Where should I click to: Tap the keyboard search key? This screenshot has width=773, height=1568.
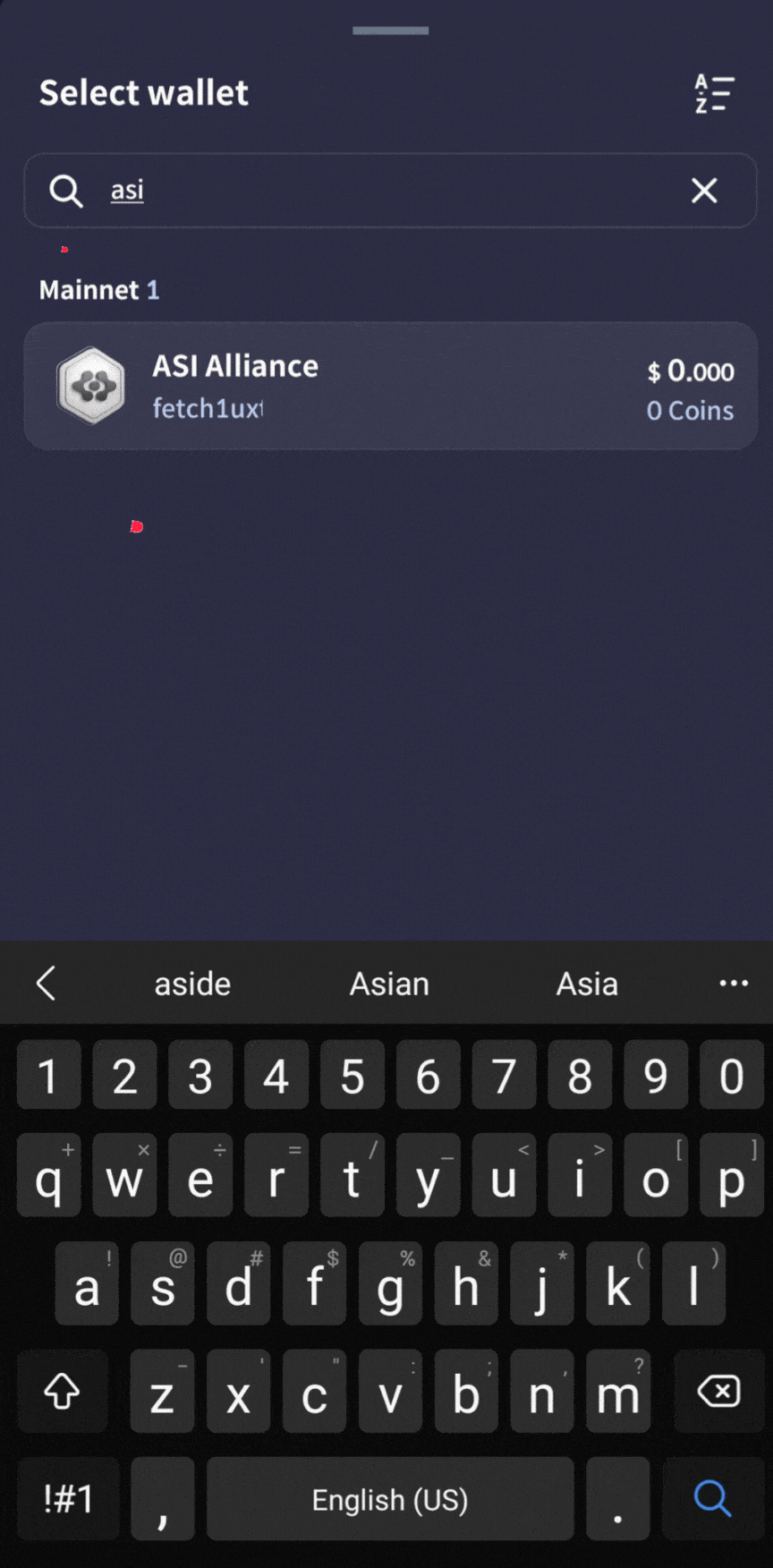[x=712, y=1498]
